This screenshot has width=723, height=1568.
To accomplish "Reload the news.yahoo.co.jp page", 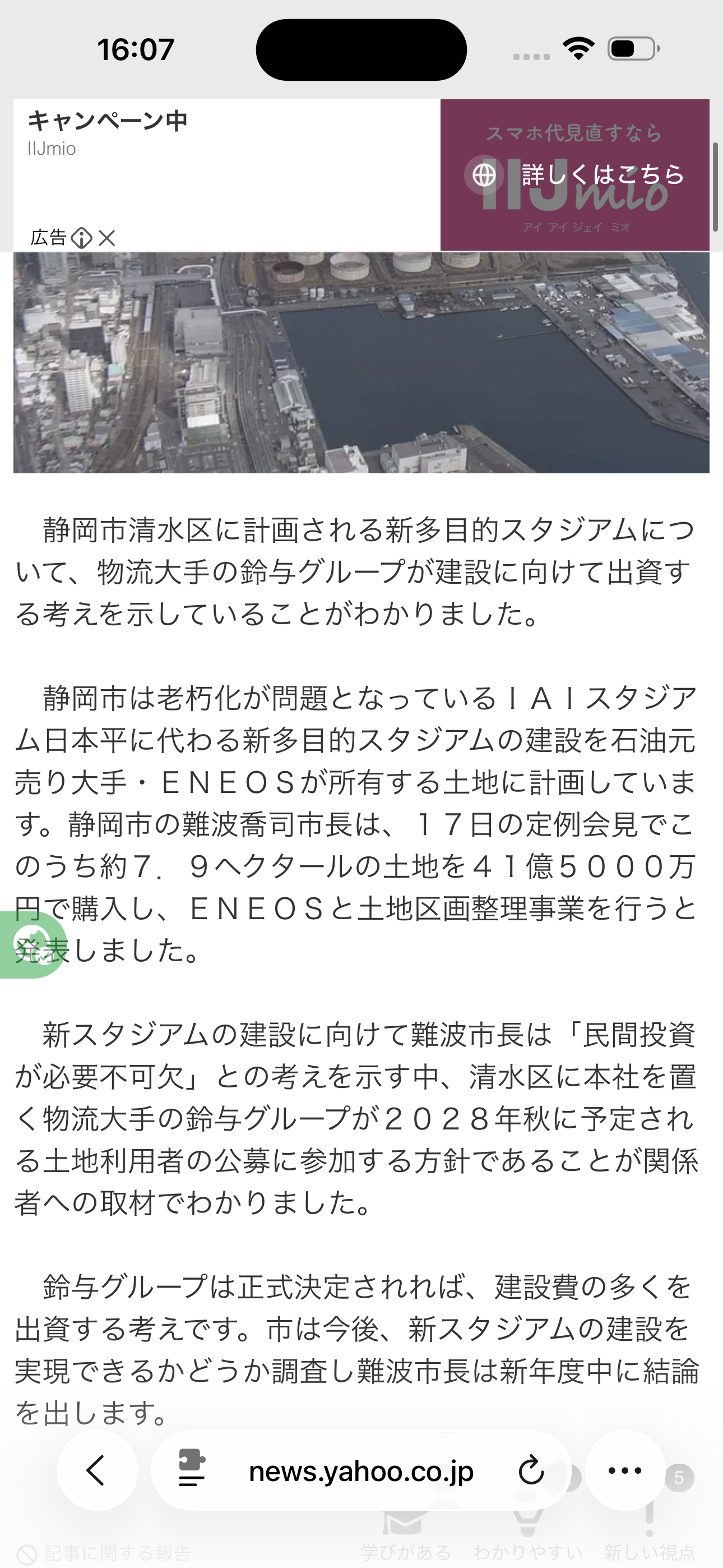I will point(531,1470).
